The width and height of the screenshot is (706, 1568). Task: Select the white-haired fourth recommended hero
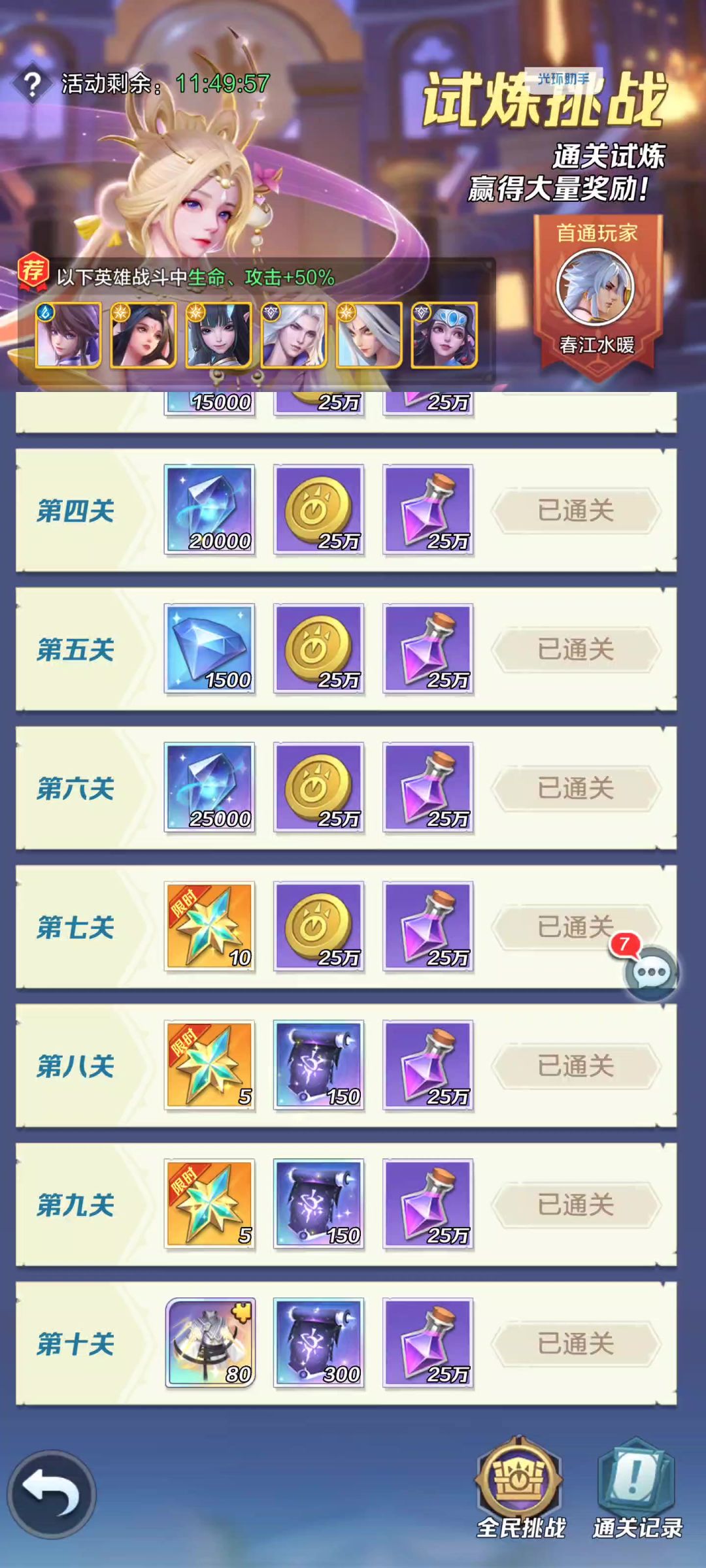294,335
